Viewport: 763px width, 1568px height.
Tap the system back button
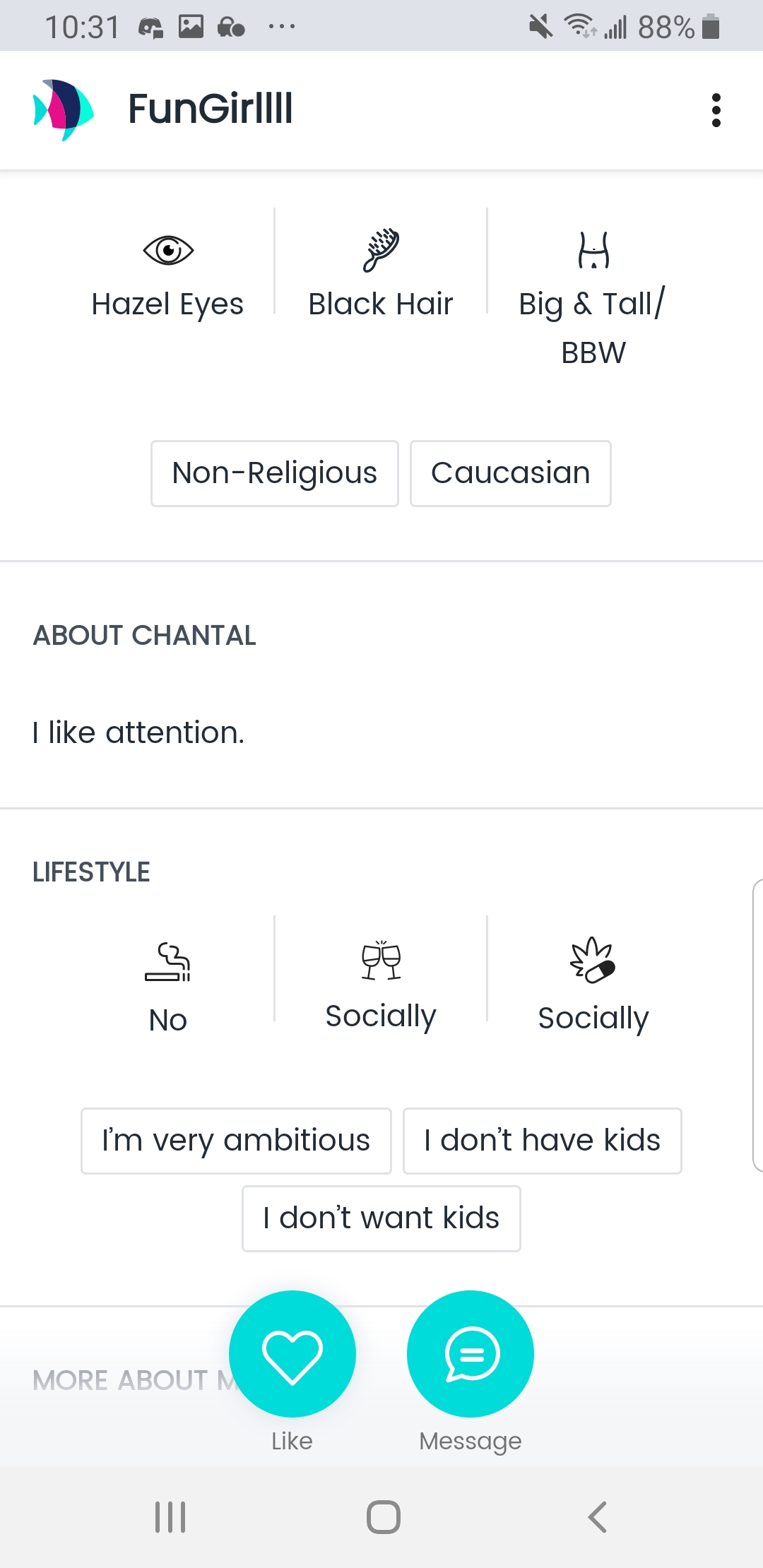coord(597,1516)
